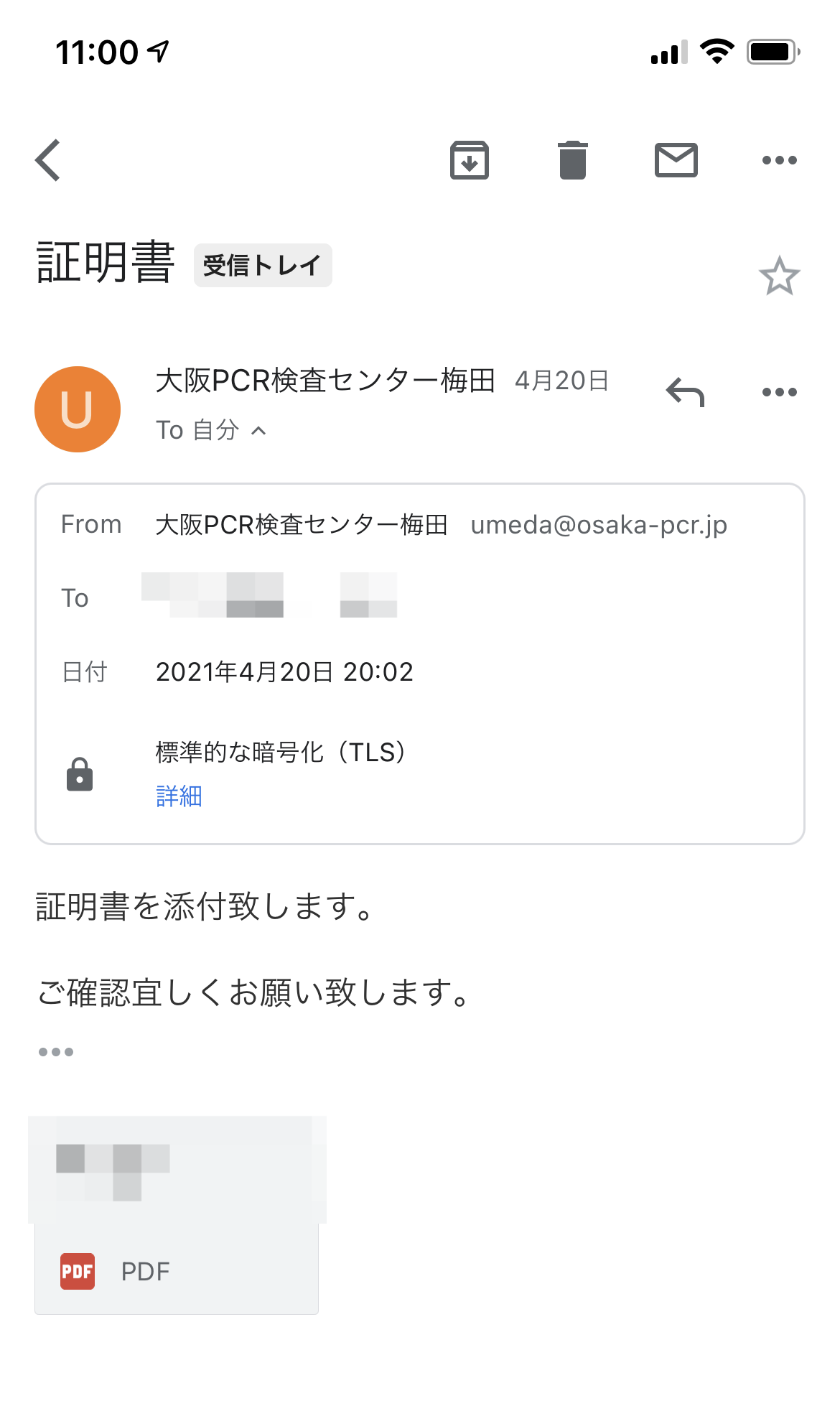Open the top toolbar overflow menu
This screenshot has height=1401, width=840.
(780, 160)
